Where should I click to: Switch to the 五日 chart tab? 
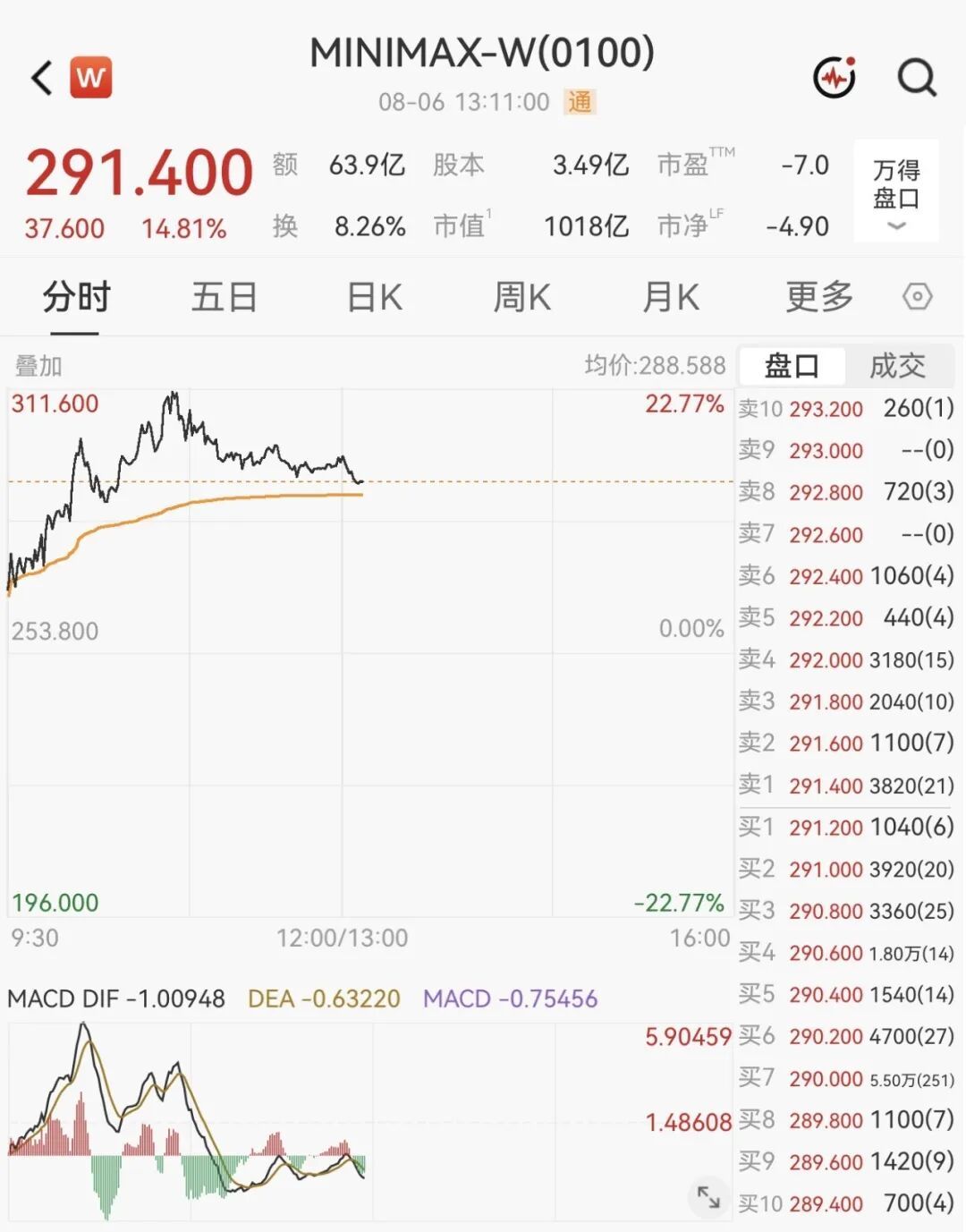click(x=225, y=297)
